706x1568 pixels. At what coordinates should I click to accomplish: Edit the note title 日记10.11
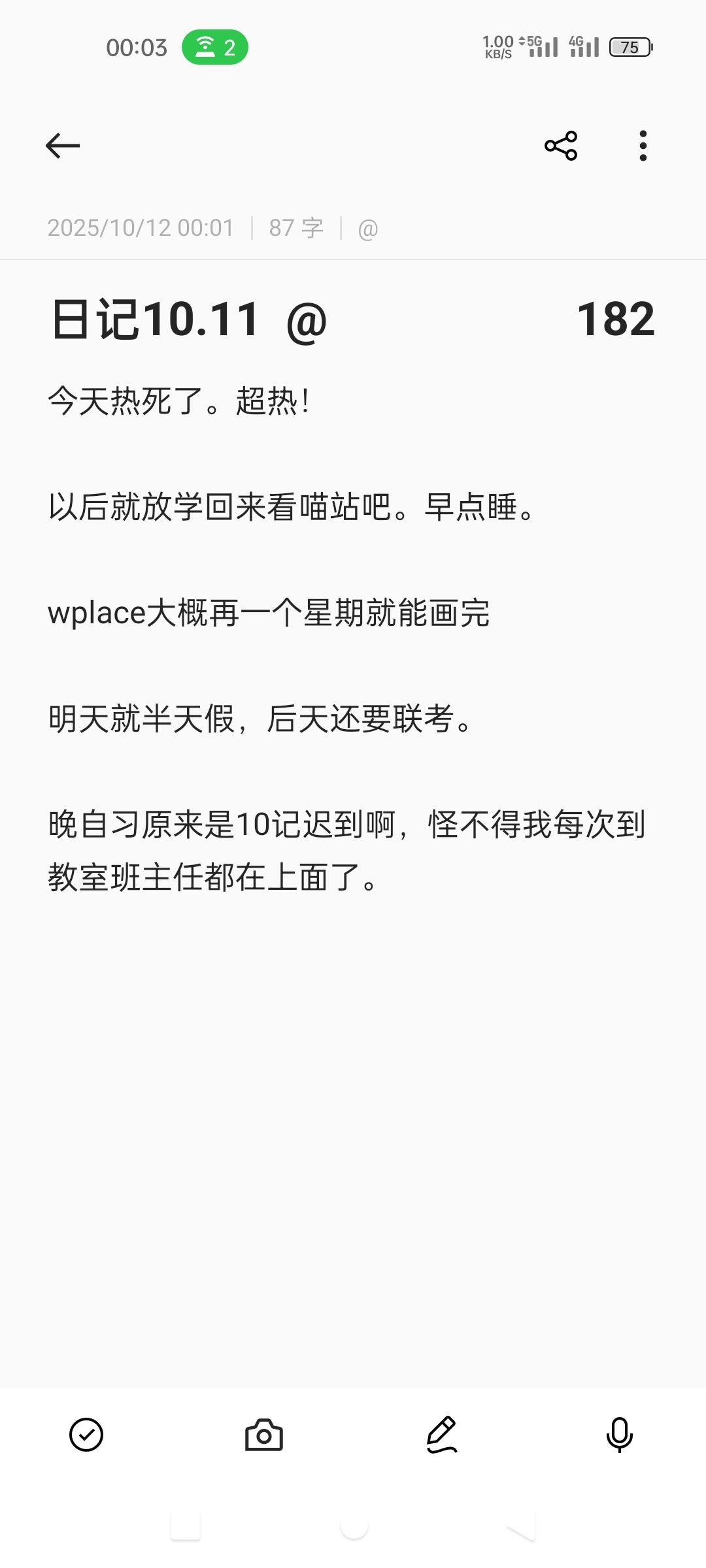pos(157,319)
